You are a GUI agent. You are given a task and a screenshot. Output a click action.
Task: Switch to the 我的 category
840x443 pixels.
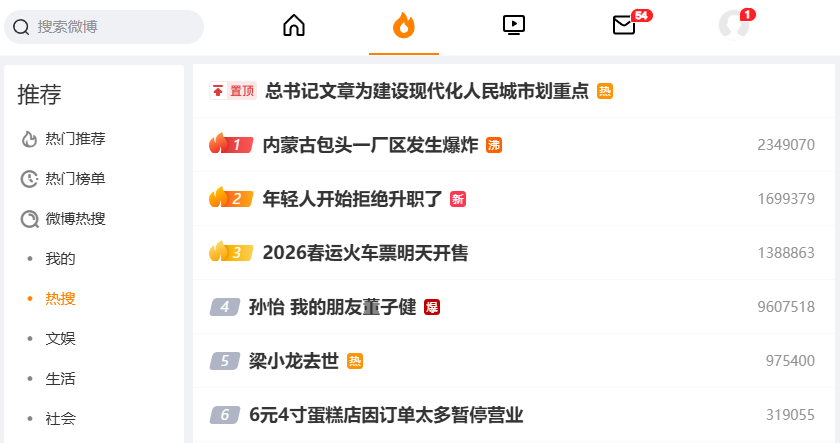60,259
